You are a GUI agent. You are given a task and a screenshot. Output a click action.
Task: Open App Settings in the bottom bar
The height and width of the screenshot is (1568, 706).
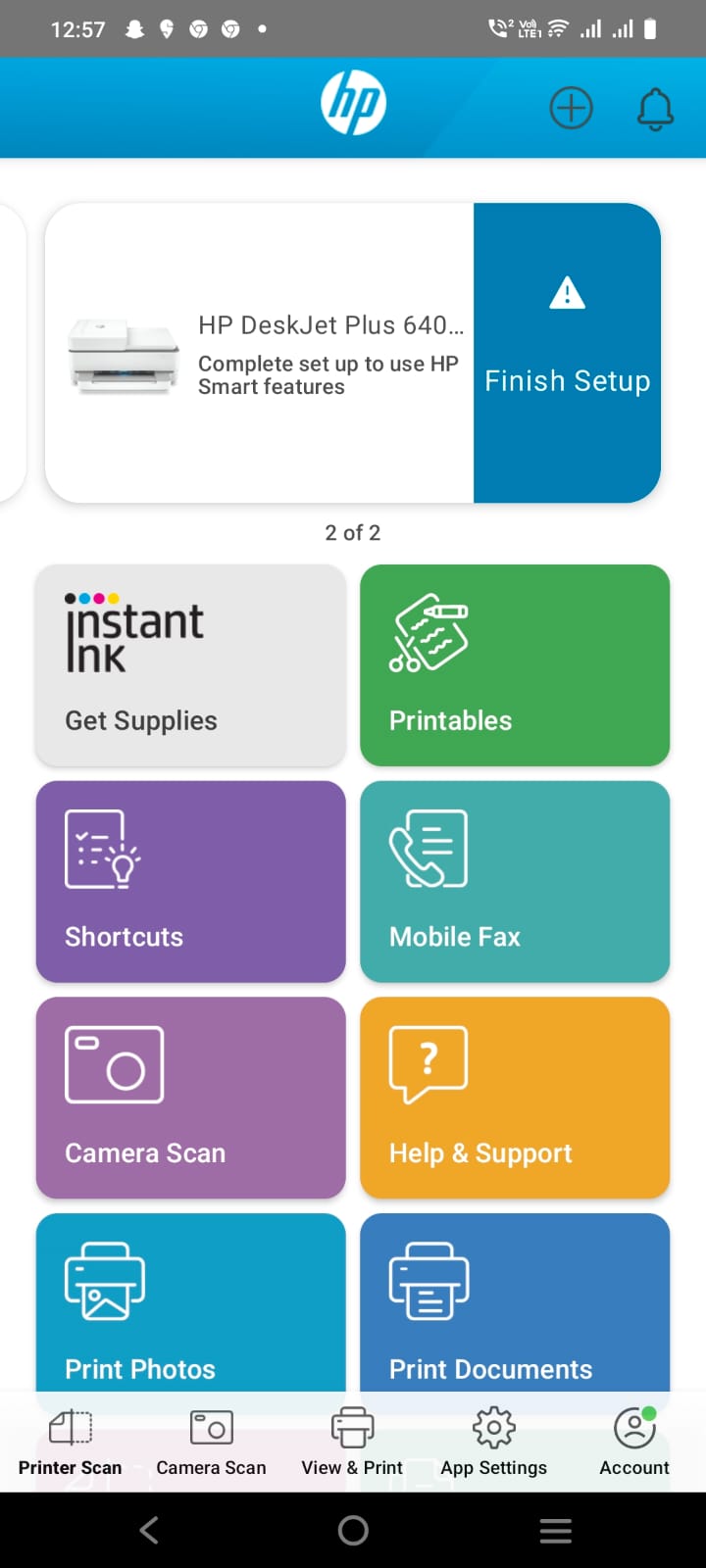click(493, 1443)
